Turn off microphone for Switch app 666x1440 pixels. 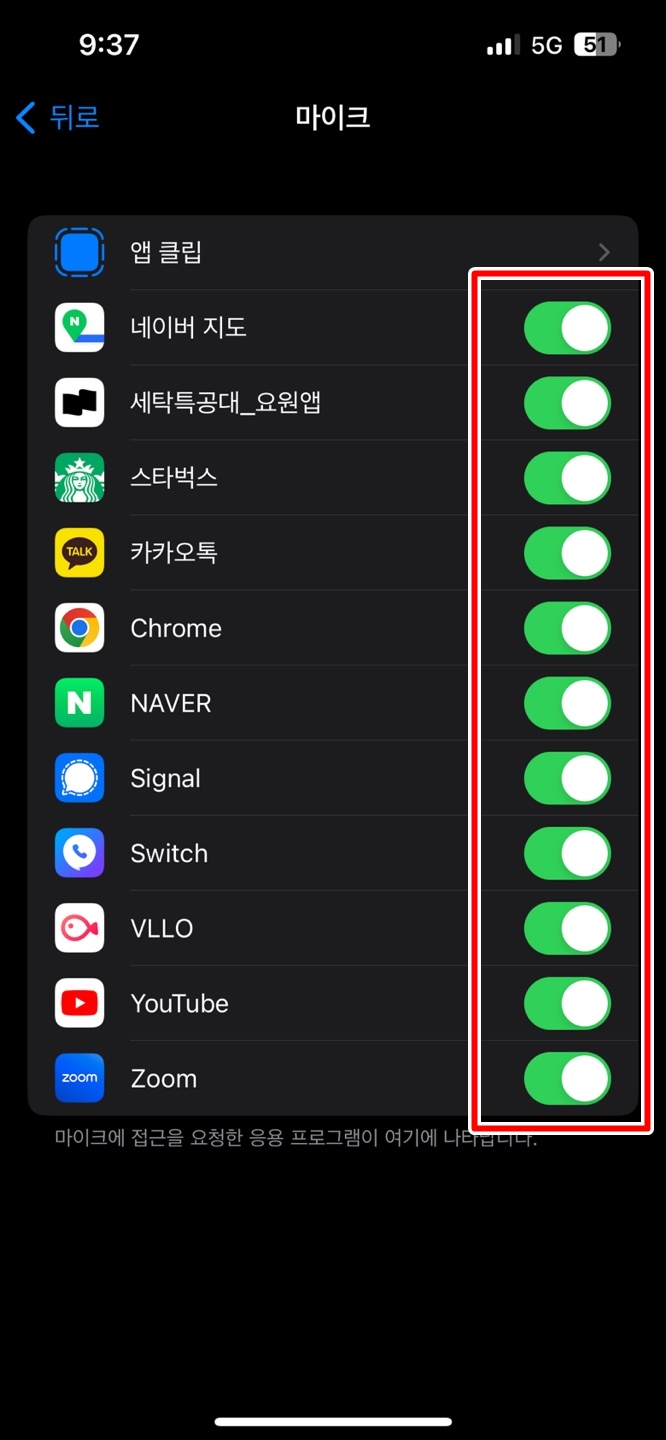(x=567, y=853)
